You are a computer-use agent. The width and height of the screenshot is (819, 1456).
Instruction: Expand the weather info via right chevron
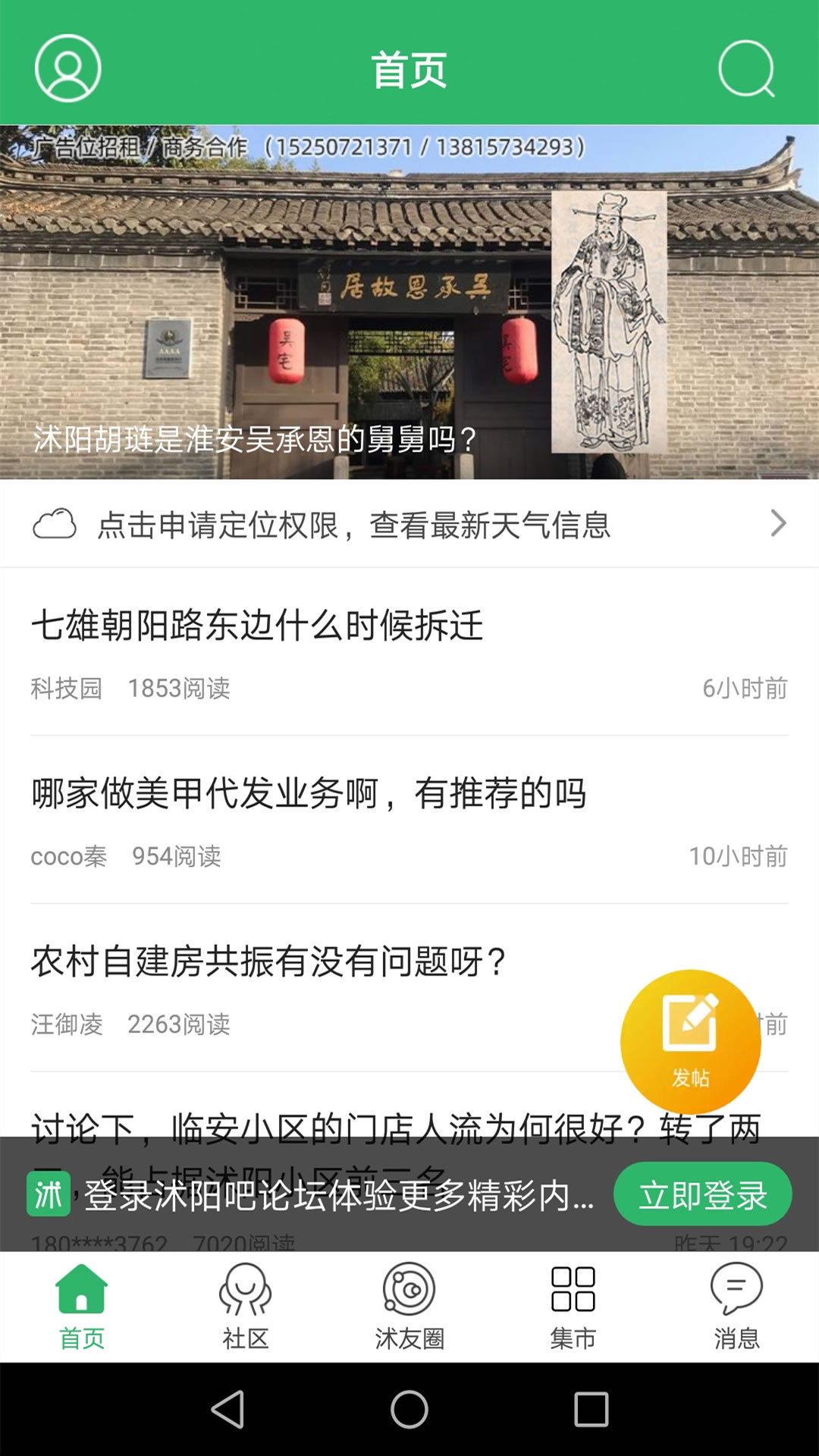780,522
